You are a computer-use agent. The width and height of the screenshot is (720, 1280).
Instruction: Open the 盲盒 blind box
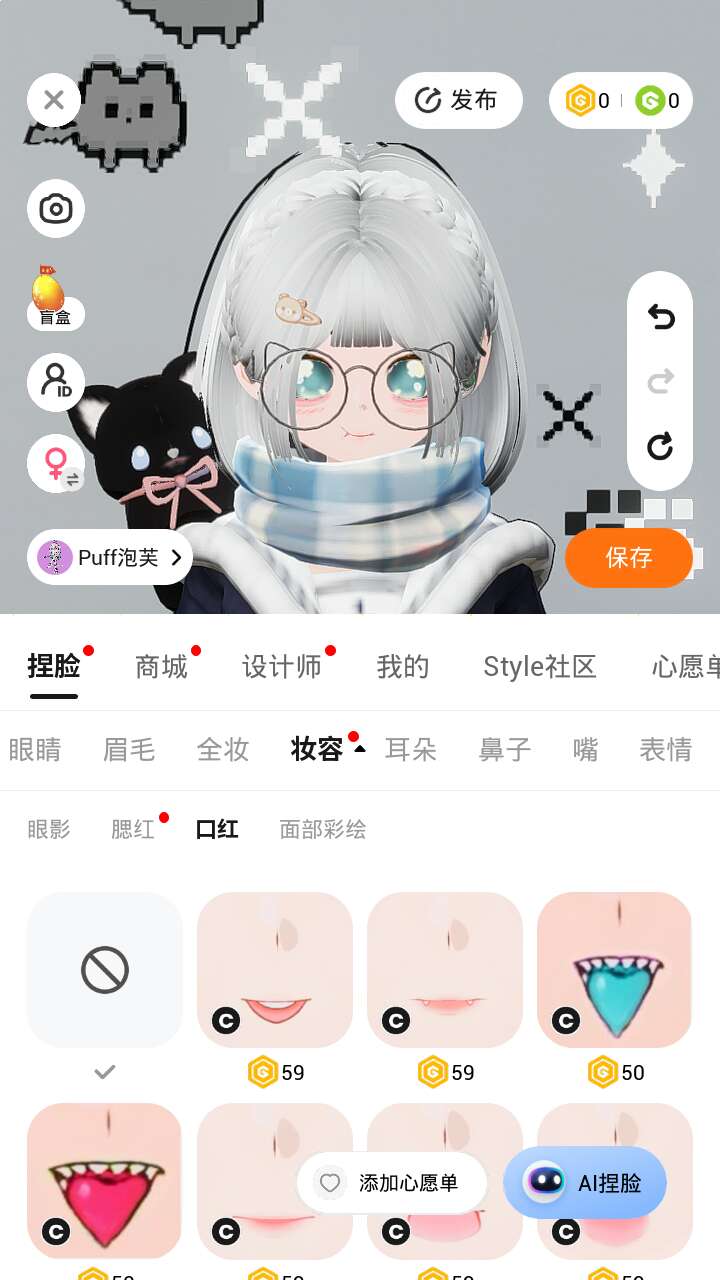(55, 298)
